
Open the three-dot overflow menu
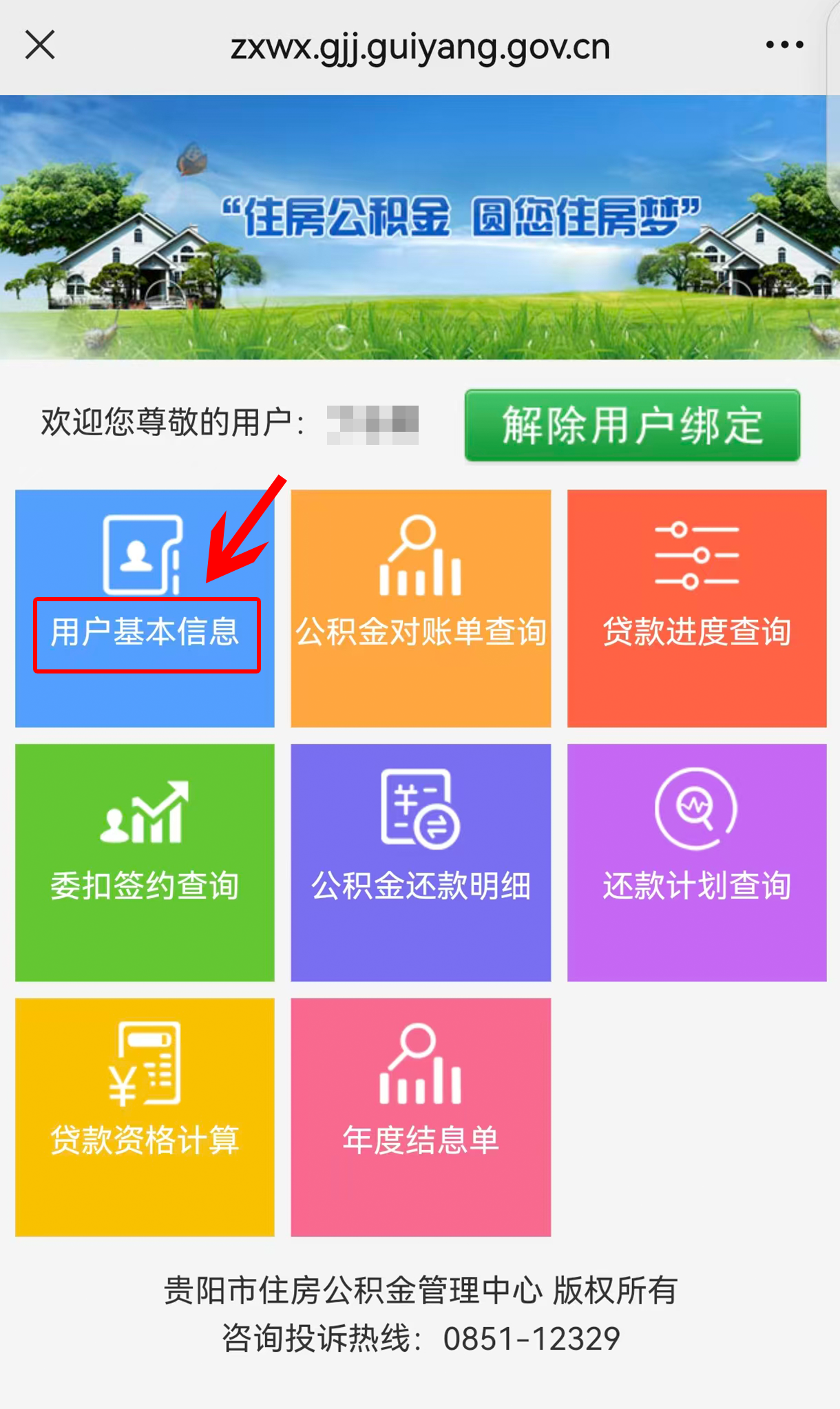tap(784, 45)
